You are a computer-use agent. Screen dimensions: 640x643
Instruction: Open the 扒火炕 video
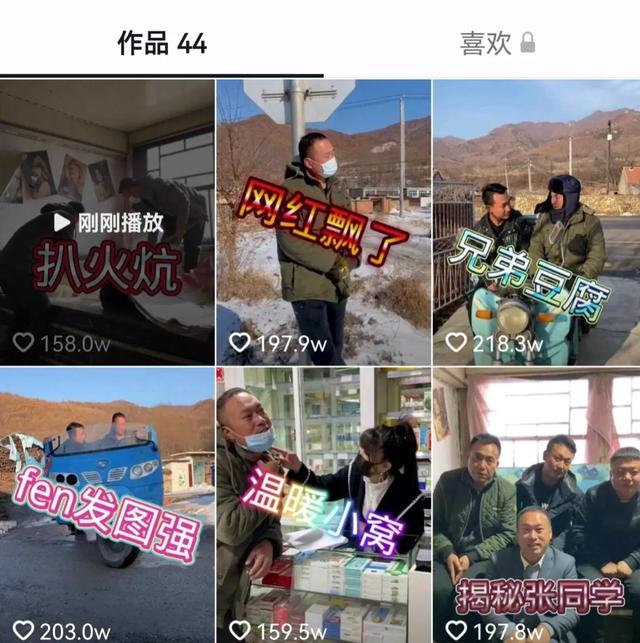click(107, 222)
